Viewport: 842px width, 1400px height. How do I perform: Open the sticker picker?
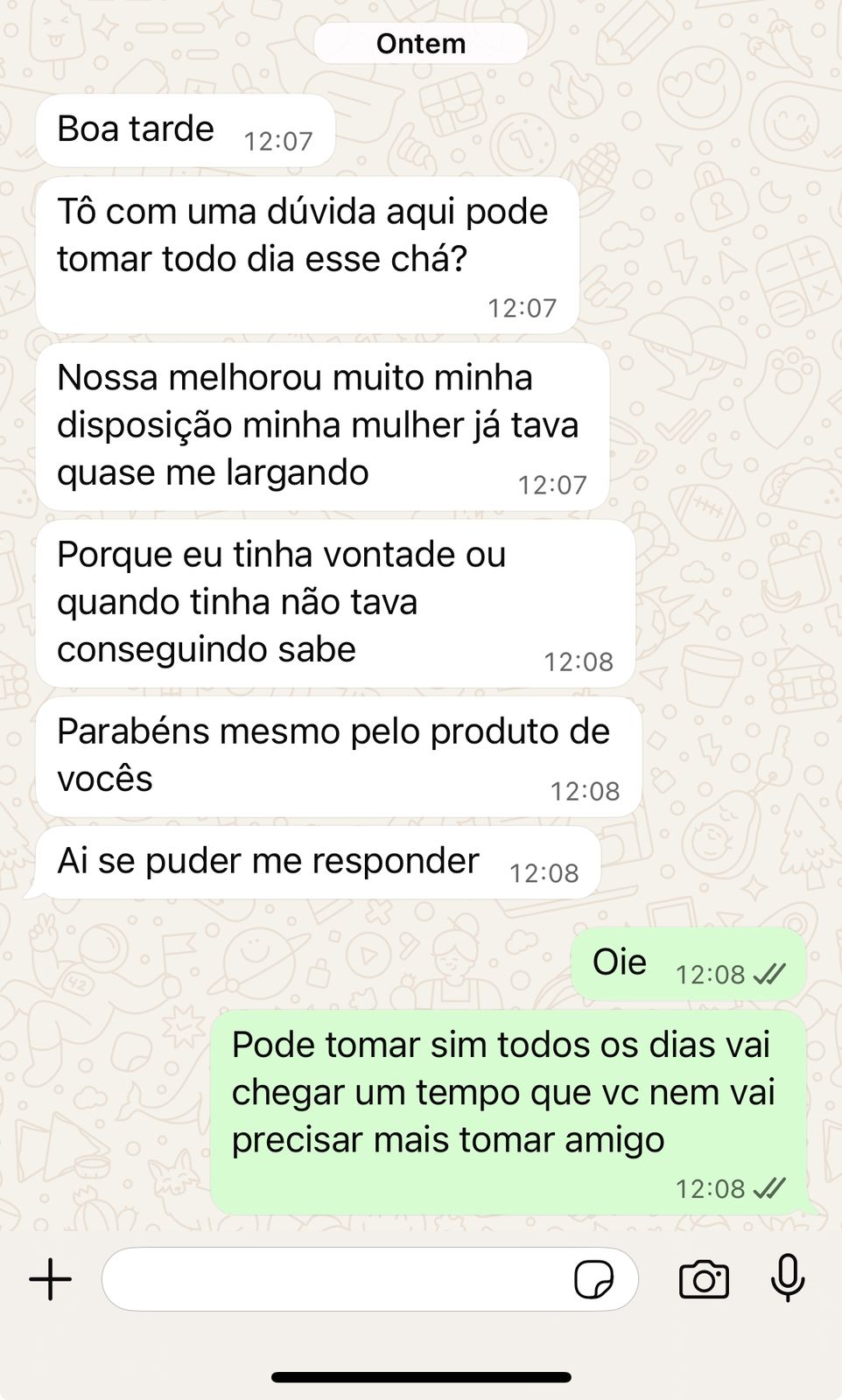coord(593,1280)
